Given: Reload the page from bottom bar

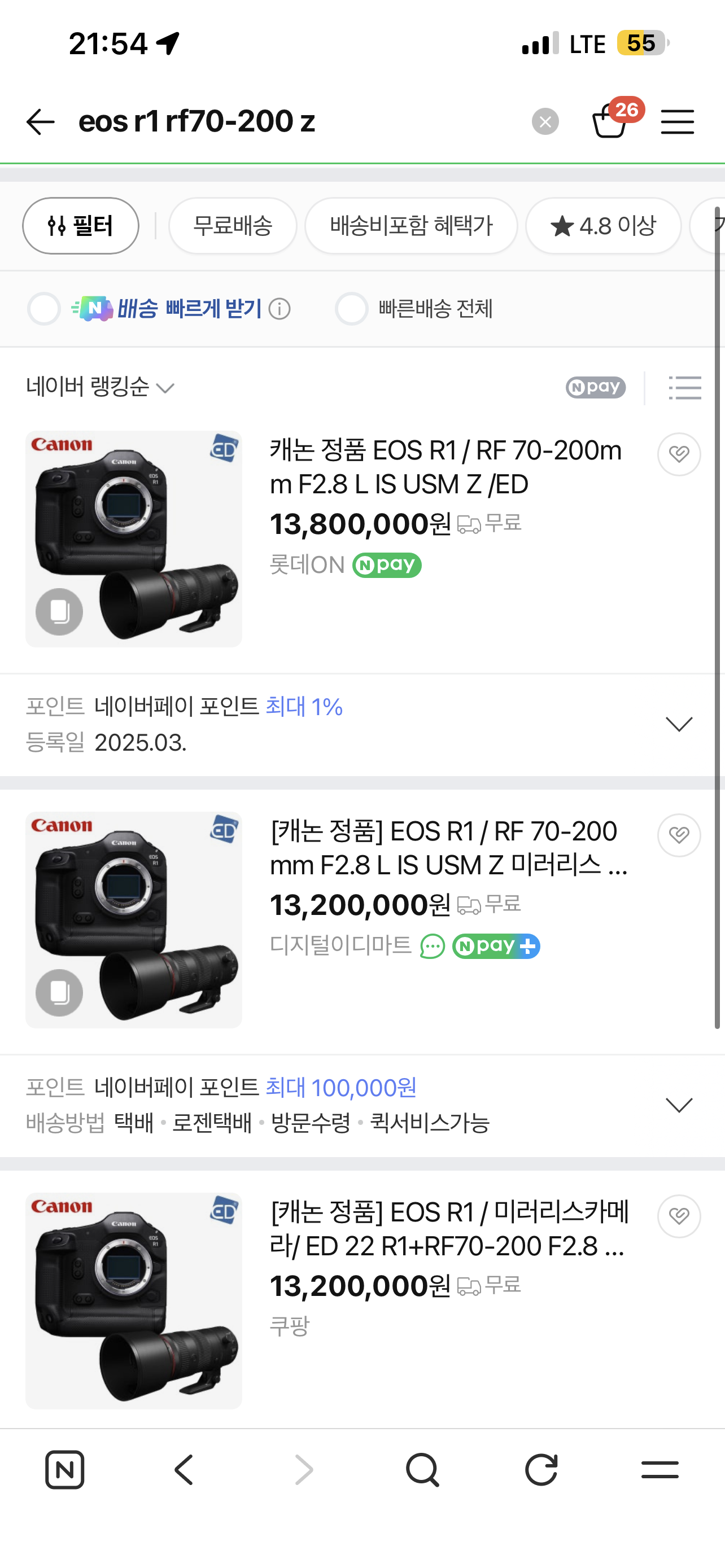Looking at the screenshot, I should tap(541, 1470).
